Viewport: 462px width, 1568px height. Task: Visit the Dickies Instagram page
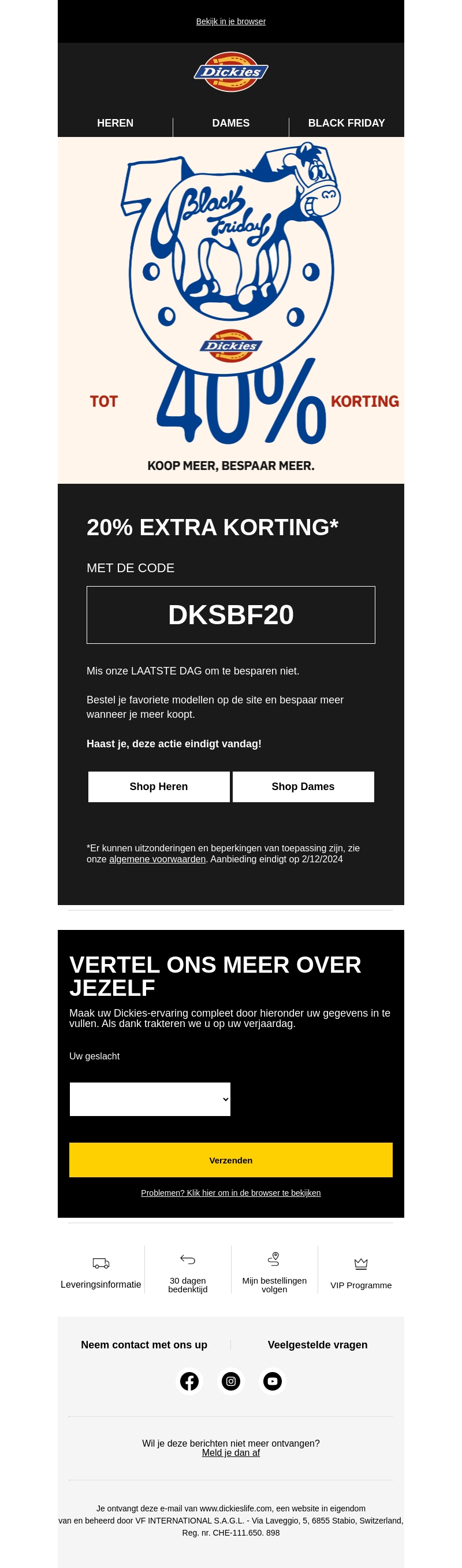(231, 1381)
